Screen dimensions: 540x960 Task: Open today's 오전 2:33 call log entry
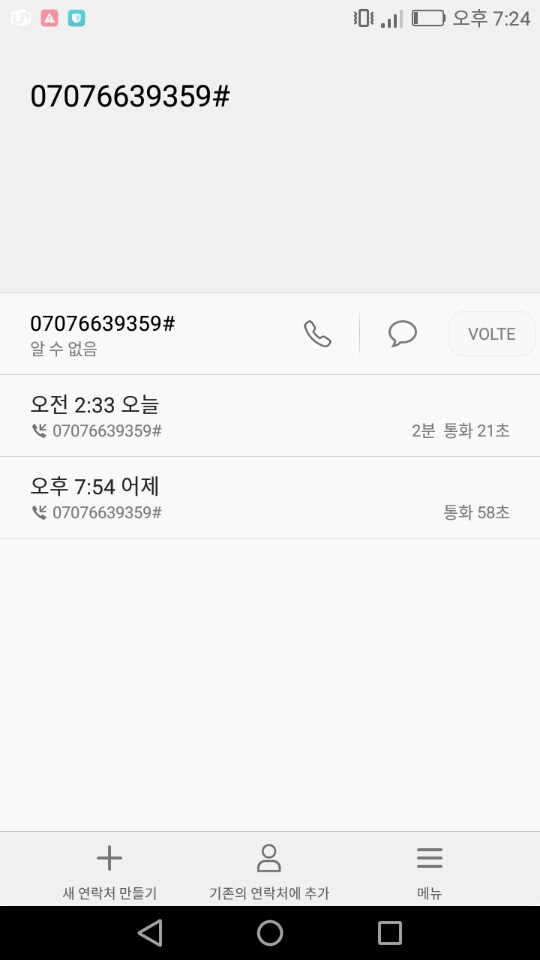coord(270,416)
